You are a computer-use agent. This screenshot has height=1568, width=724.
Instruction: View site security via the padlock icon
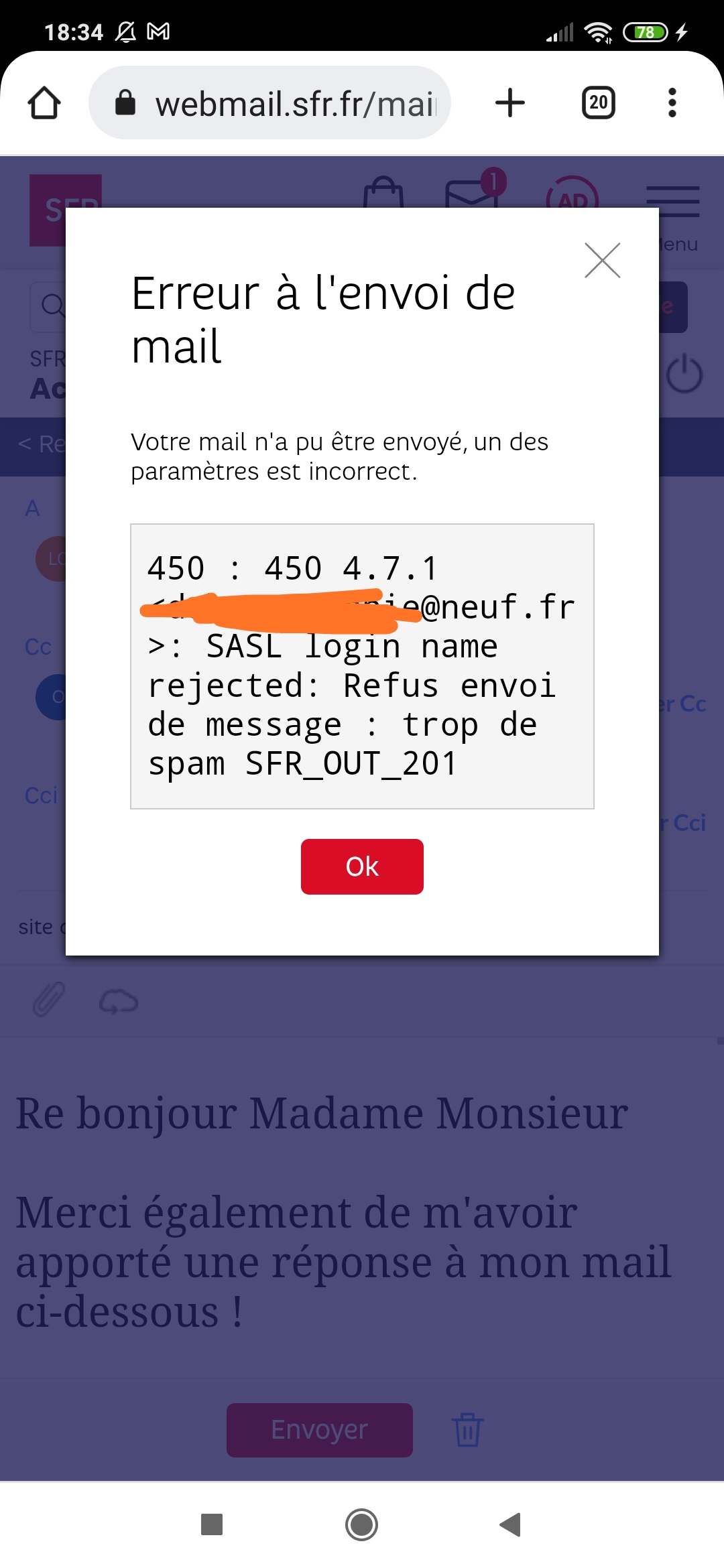(x=125, y=103)
